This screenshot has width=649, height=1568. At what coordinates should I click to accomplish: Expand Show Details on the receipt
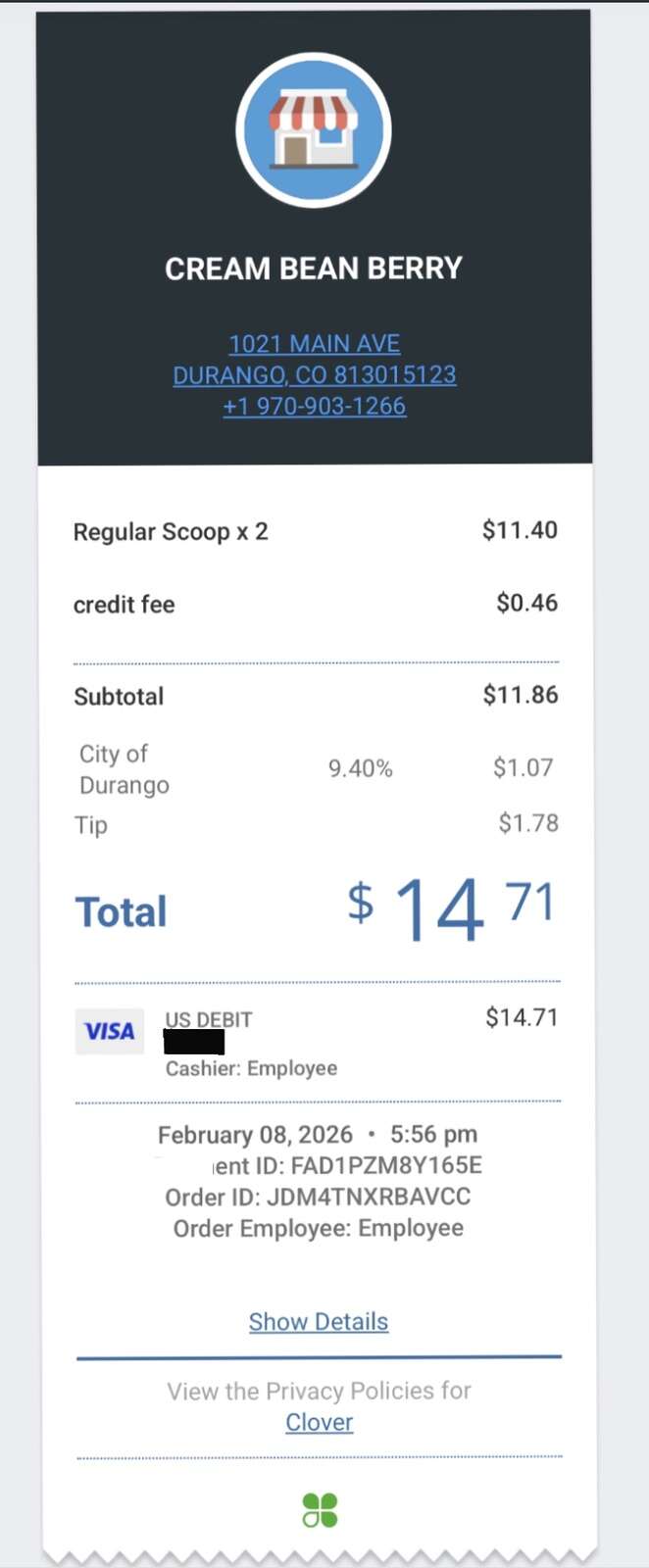tap(318, 1322)
